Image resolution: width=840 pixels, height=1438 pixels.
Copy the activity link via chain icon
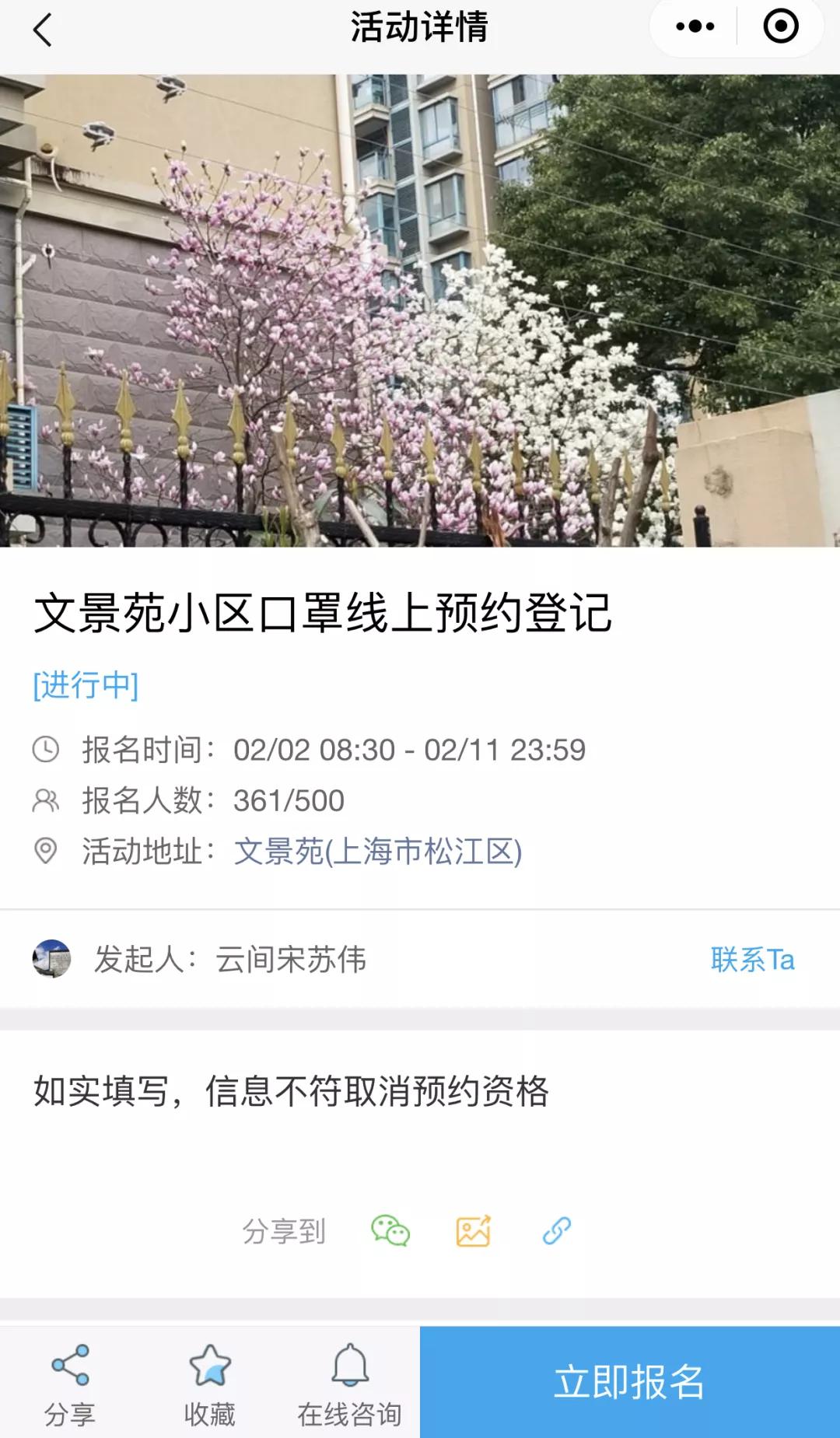[557, 1230]
